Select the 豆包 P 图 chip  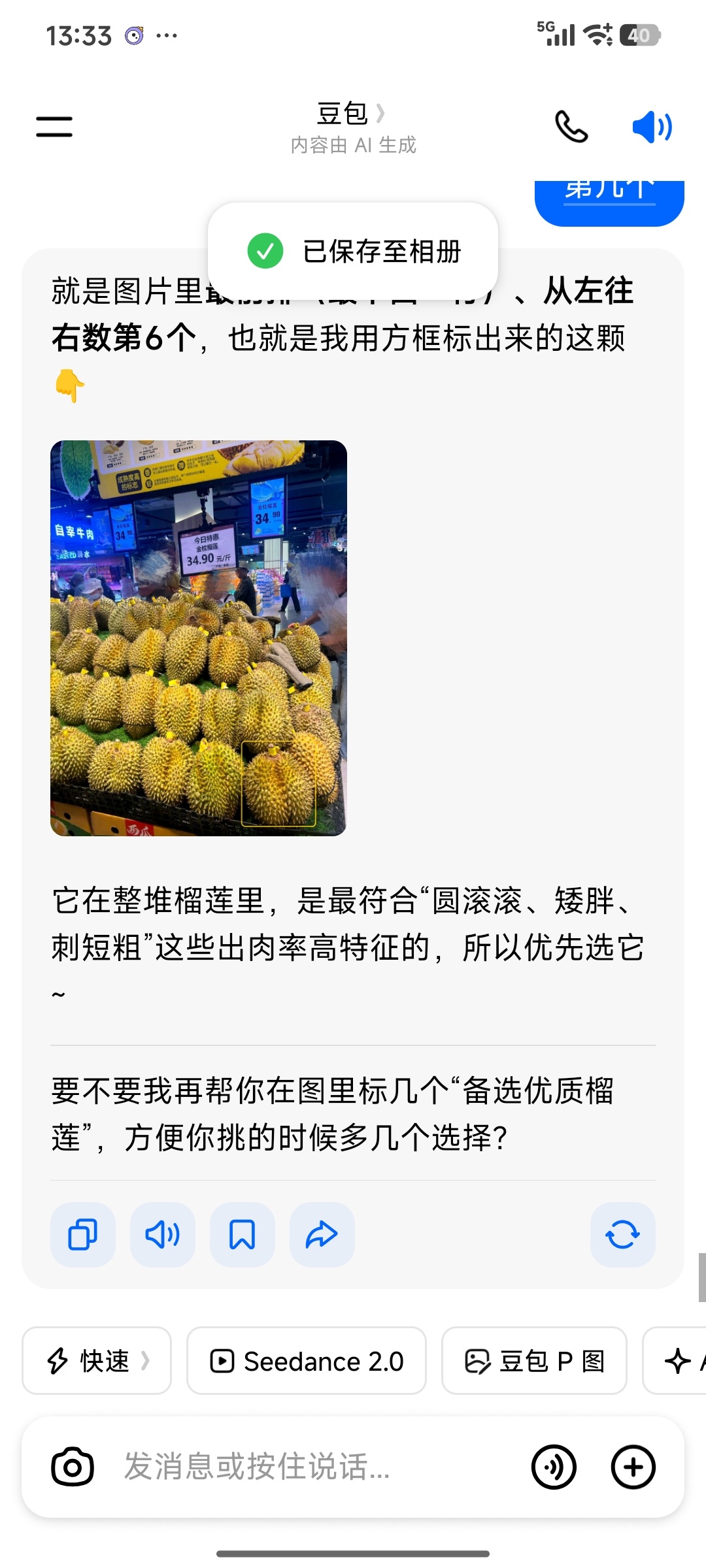point(534,1361)
